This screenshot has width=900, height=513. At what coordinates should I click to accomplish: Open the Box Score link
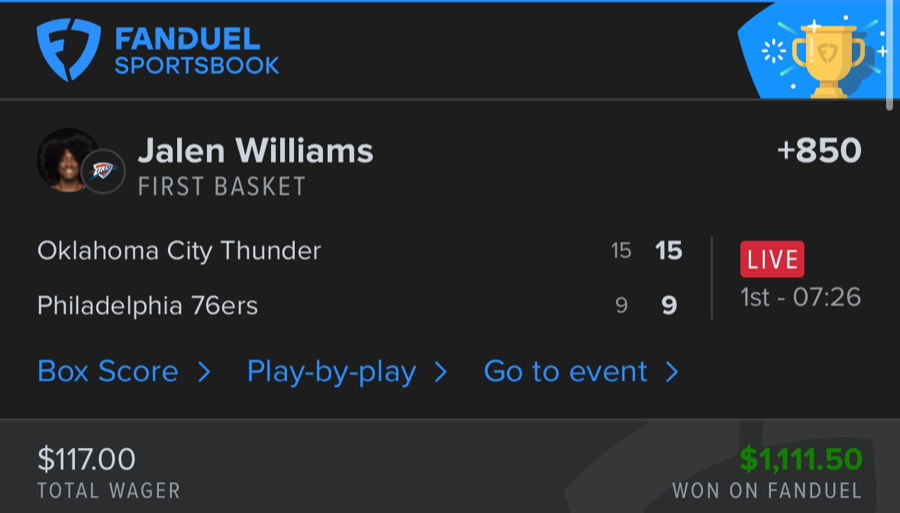point(123,372)
